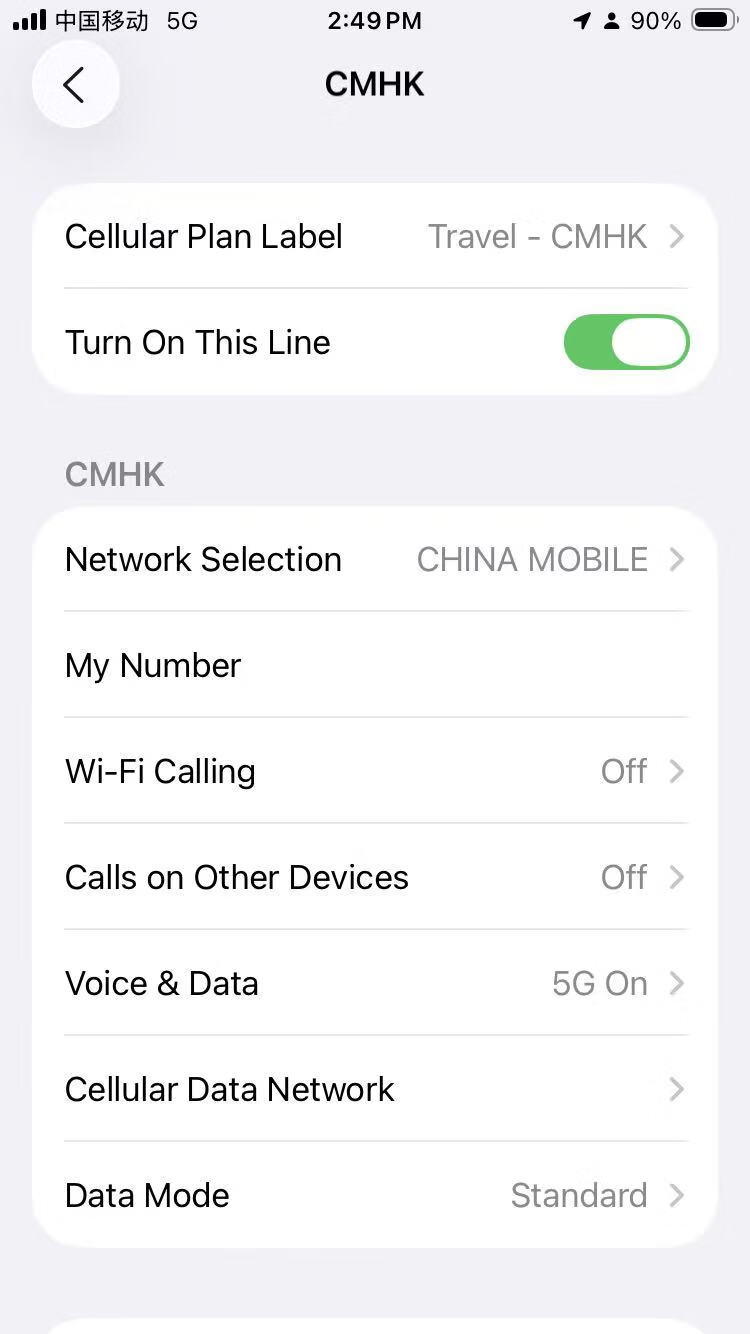Open Cellular Plan Label settings

coord(375,237)
